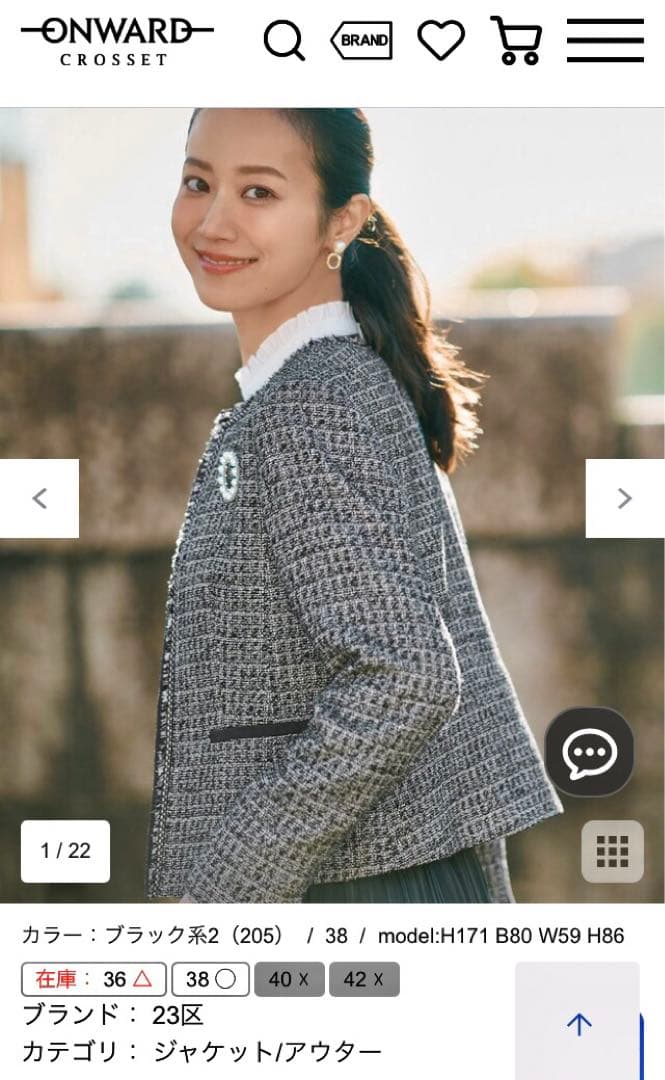
Task: Open the shopping cart
Action: (516, 41)
